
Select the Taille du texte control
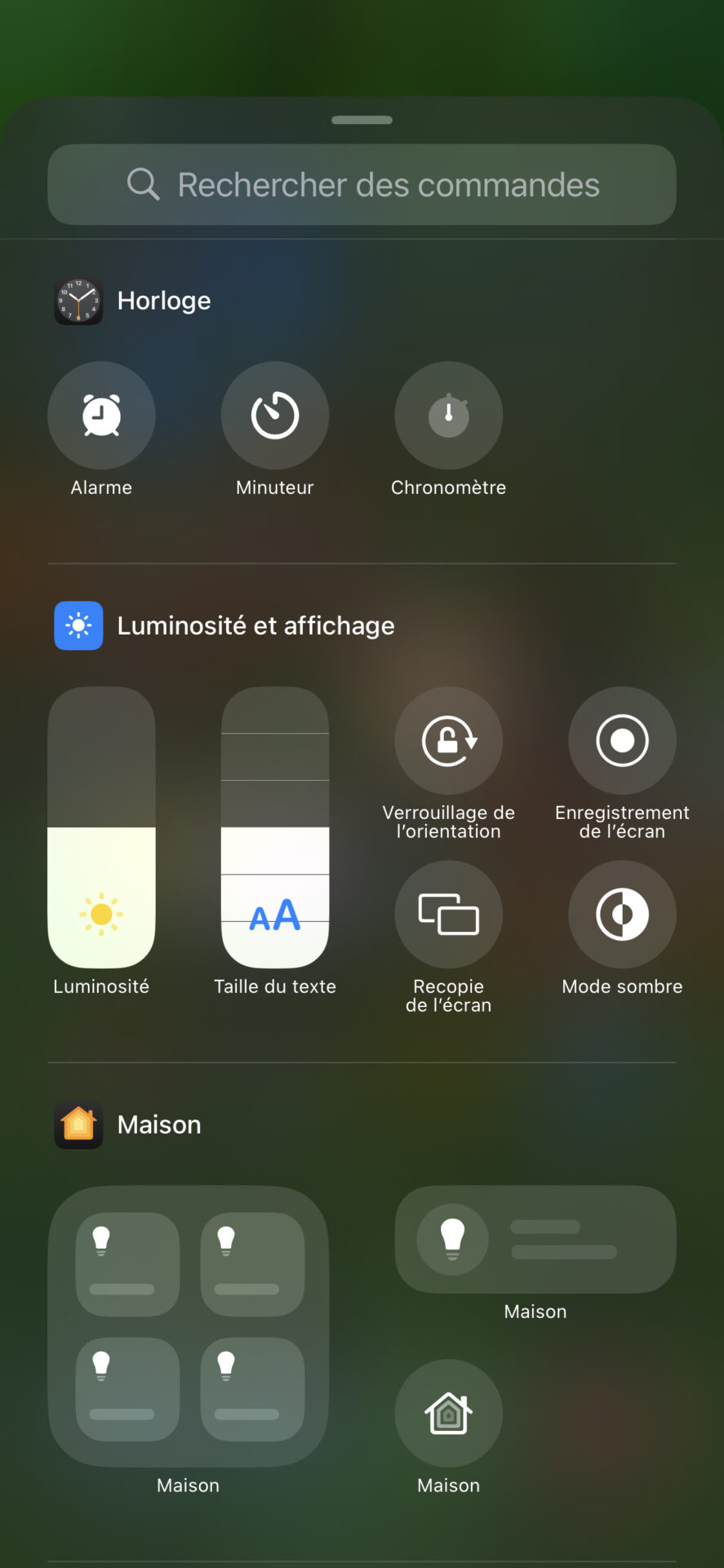coord(275,827)
